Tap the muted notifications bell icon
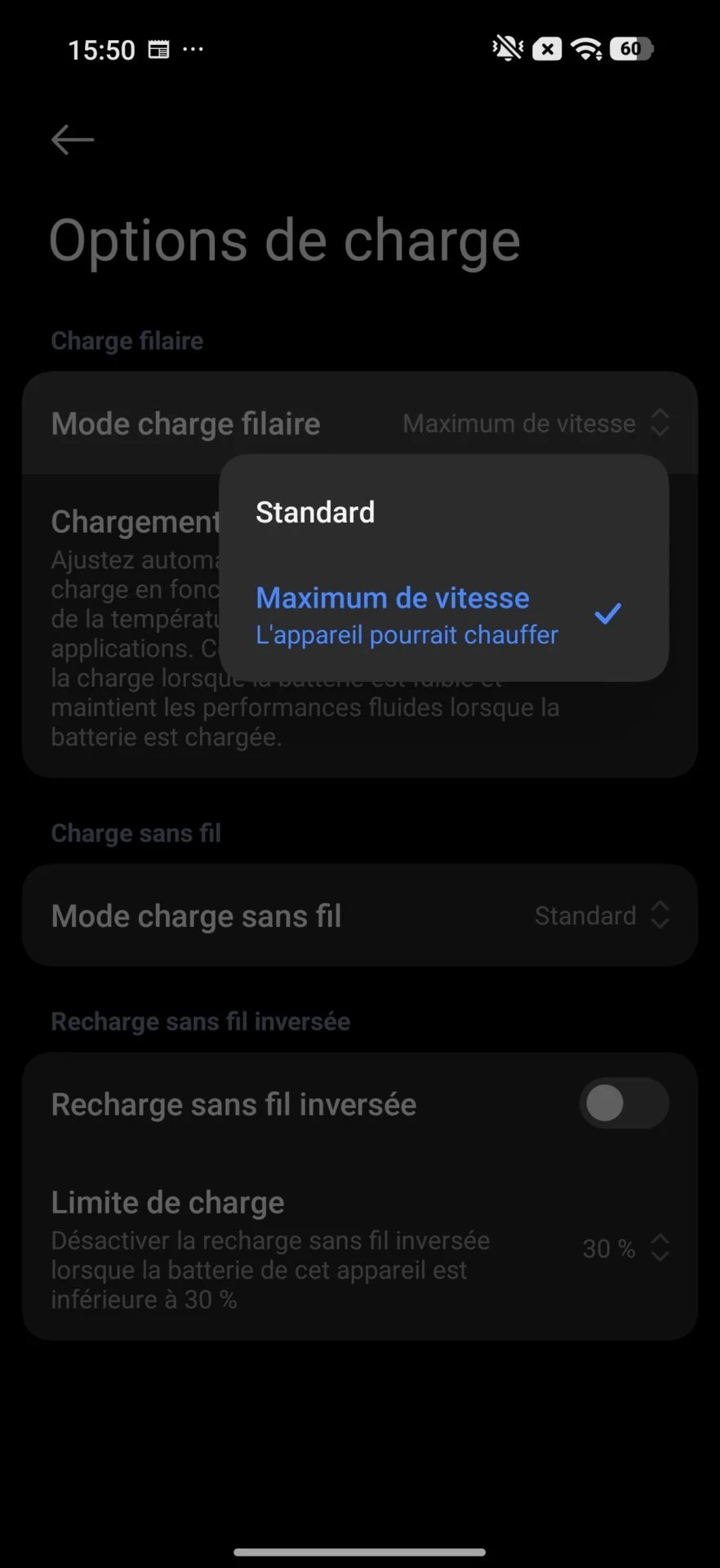 (506, 48)
